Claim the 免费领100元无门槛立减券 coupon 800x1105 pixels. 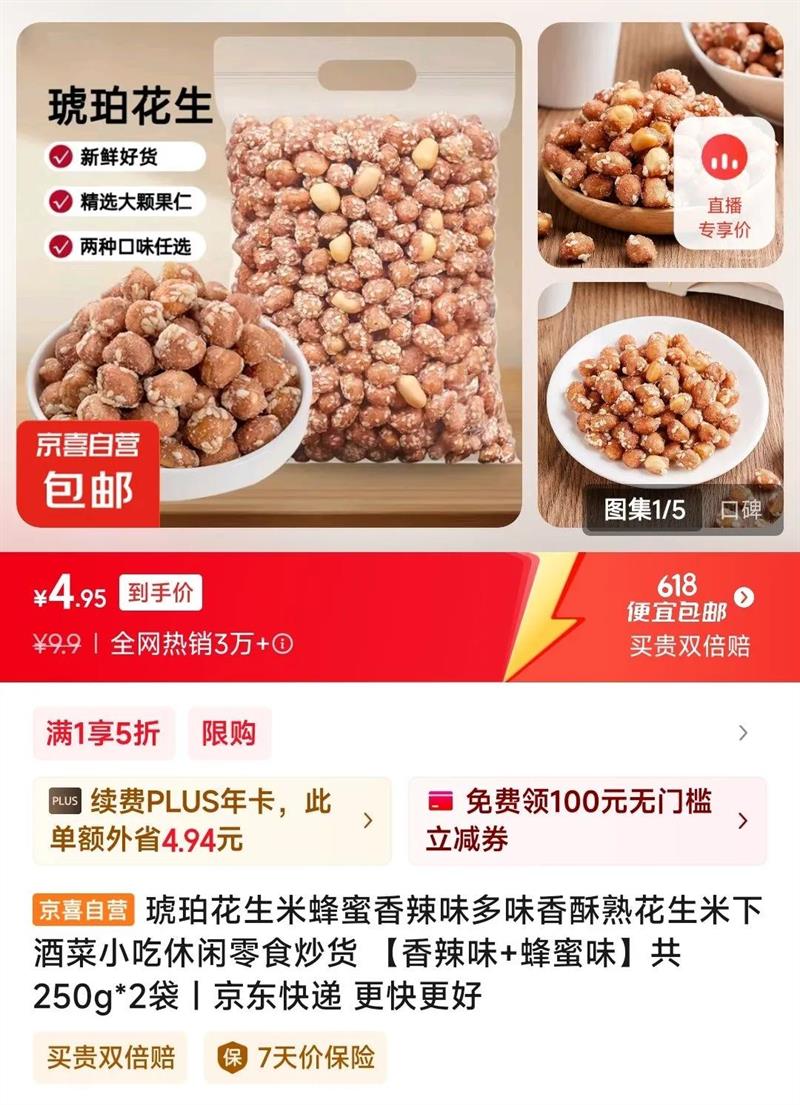coord(587,821)
